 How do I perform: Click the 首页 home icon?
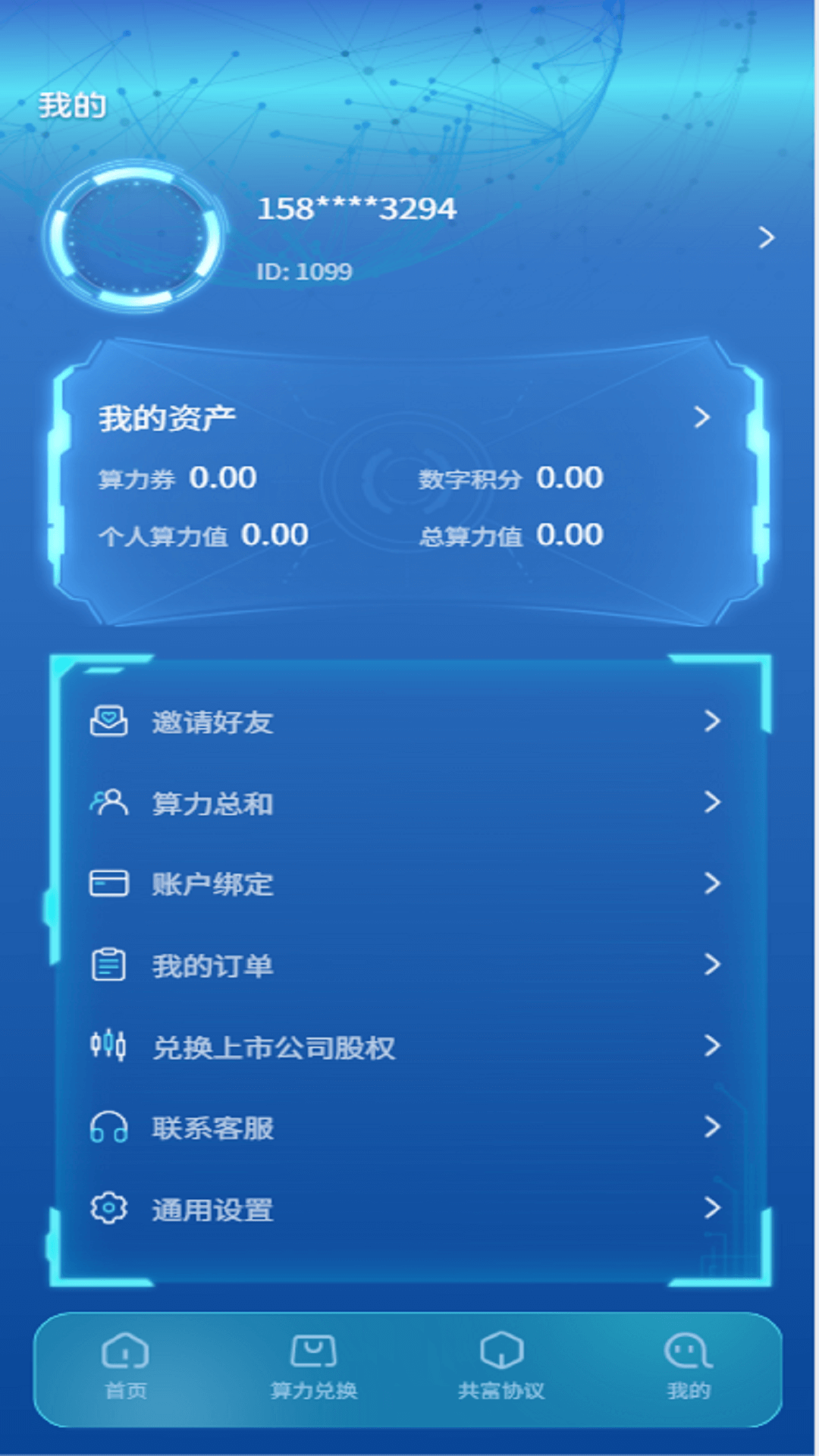pyautogui.click(x=125, y=1354)
